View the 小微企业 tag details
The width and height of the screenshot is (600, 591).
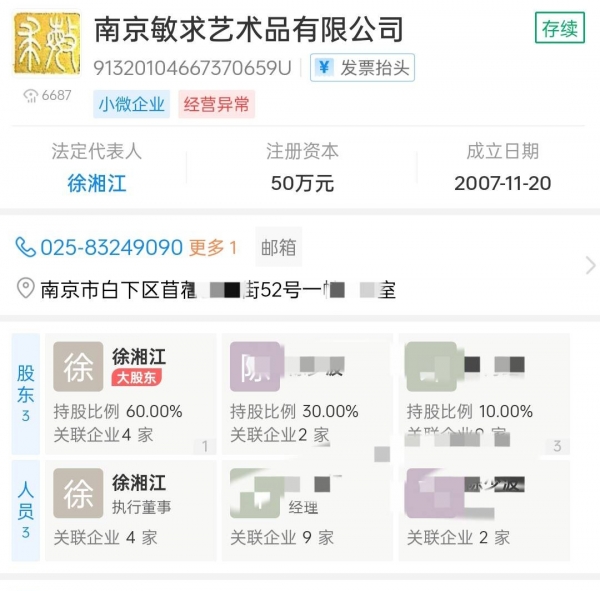[x=133, y=104]
